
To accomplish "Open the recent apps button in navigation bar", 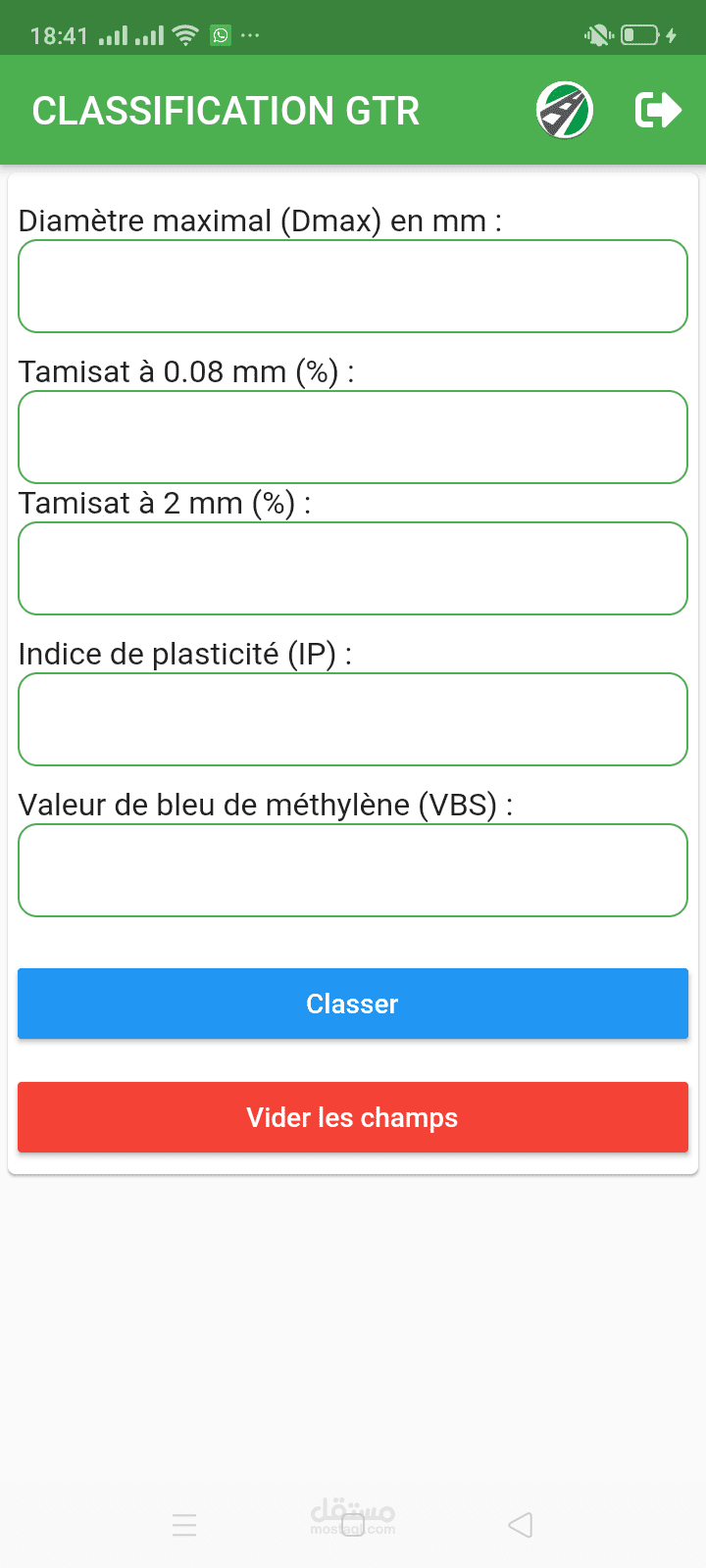I will coord(184,1525).
